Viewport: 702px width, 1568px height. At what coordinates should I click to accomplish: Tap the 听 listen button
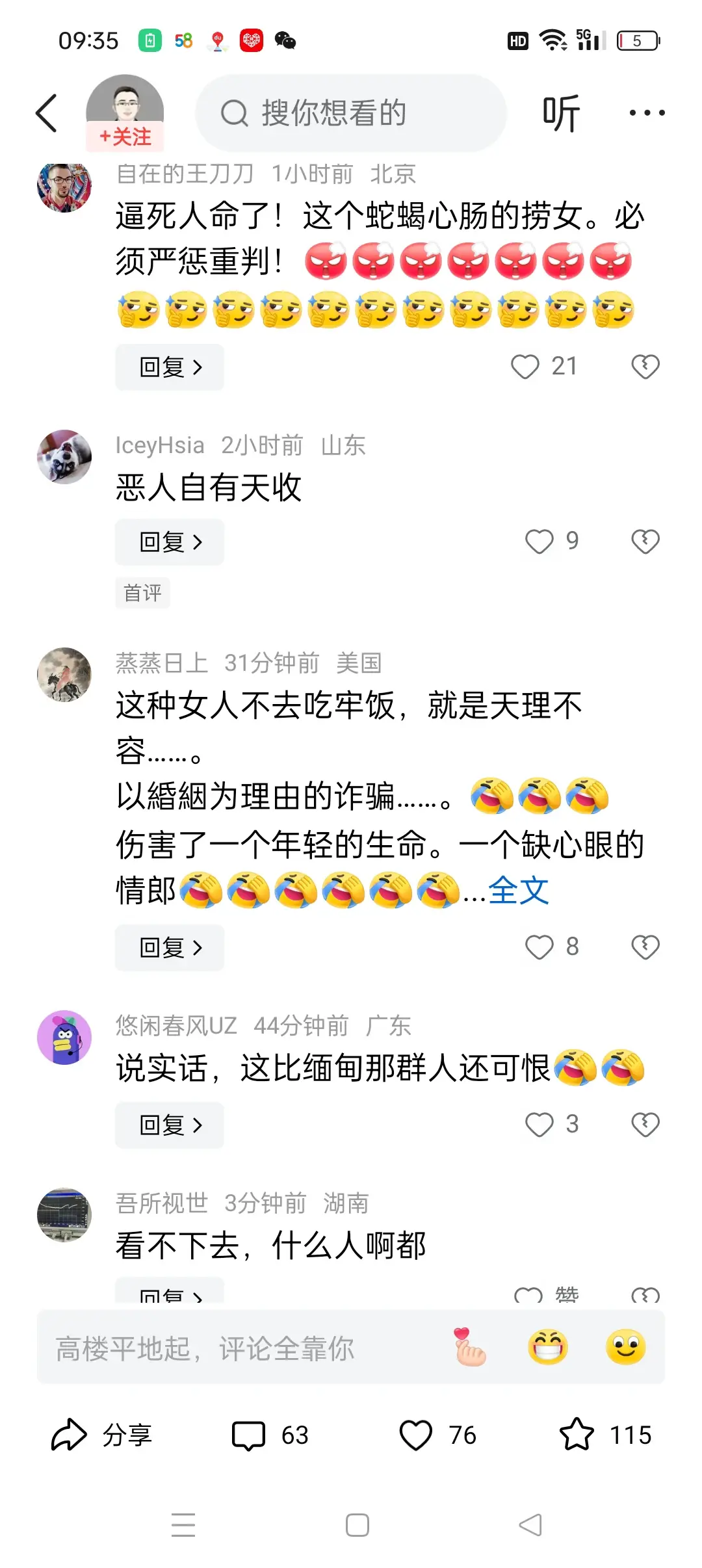pyautogui.click(x=560, y=113)
